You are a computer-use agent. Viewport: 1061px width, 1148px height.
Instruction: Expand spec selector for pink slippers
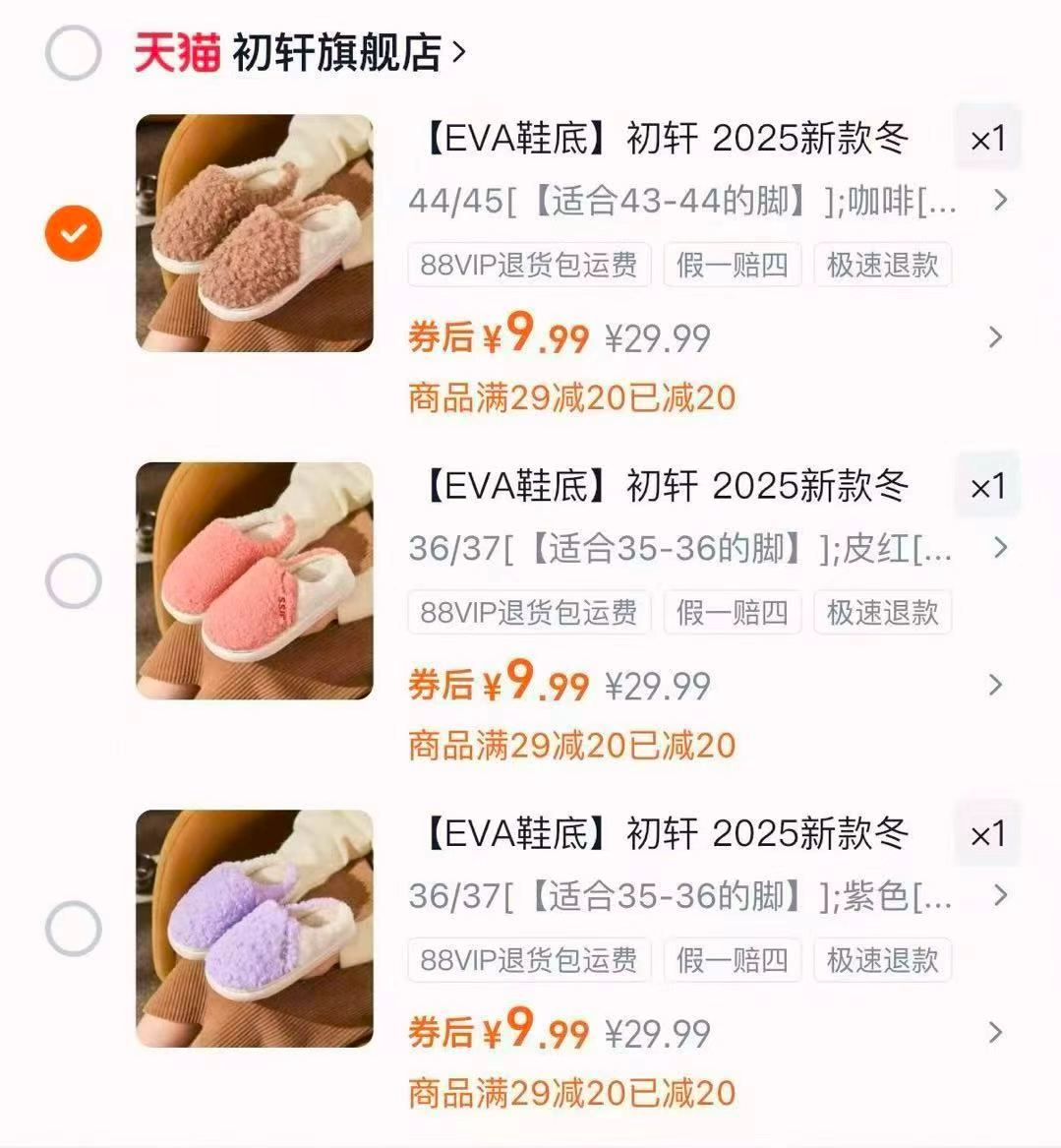coord(999,548)
